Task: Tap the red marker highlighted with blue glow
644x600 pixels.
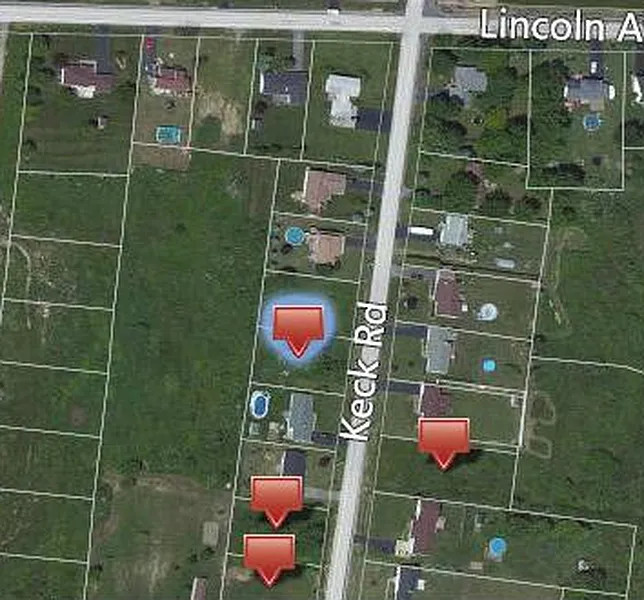Action: click(298, 326)
